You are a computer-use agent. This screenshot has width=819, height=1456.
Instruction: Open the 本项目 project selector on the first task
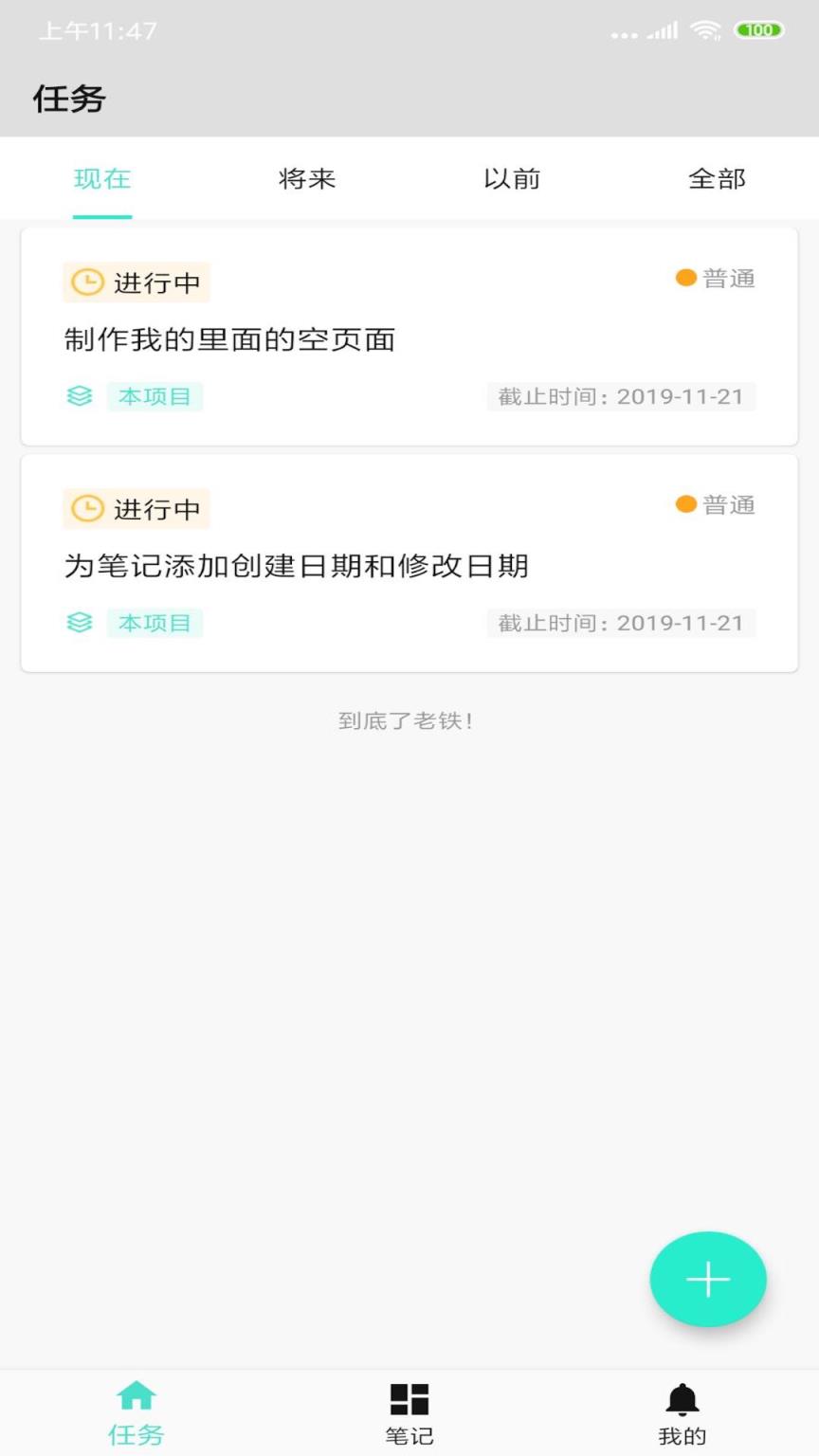click(155, 396)
